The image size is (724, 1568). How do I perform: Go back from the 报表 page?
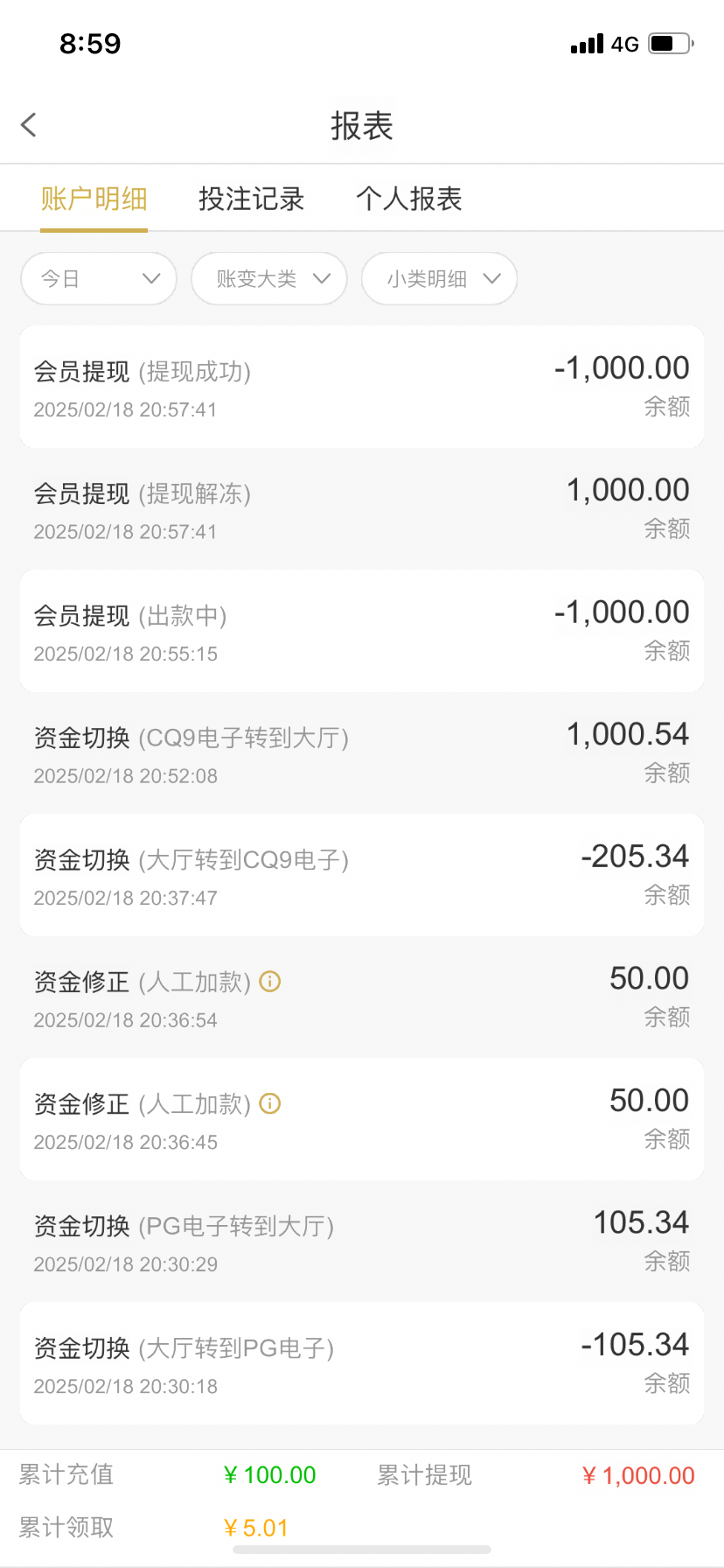29,125
